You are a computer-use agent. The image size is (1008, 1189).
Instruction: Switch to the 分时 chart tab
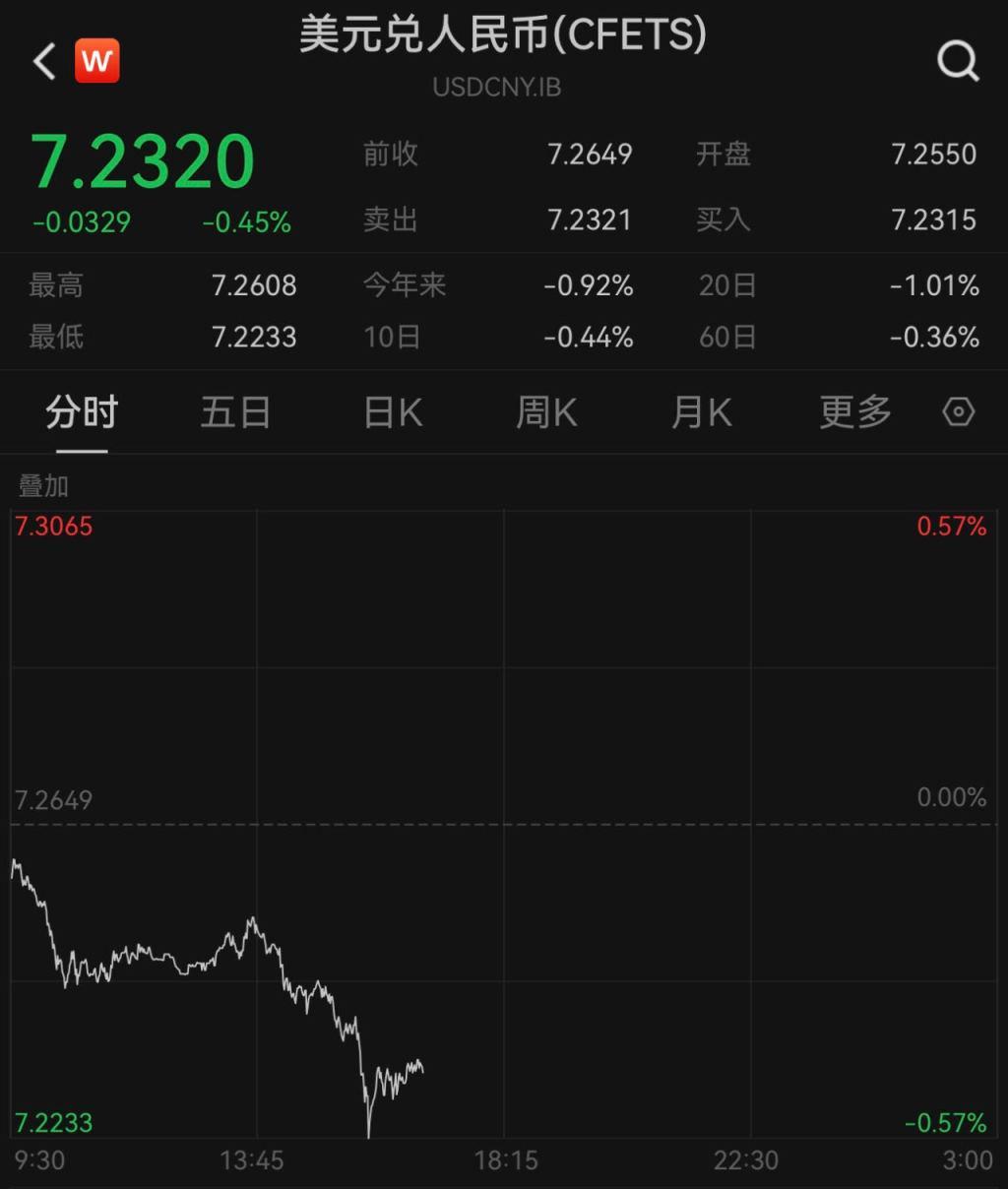[x=82, y=412]
